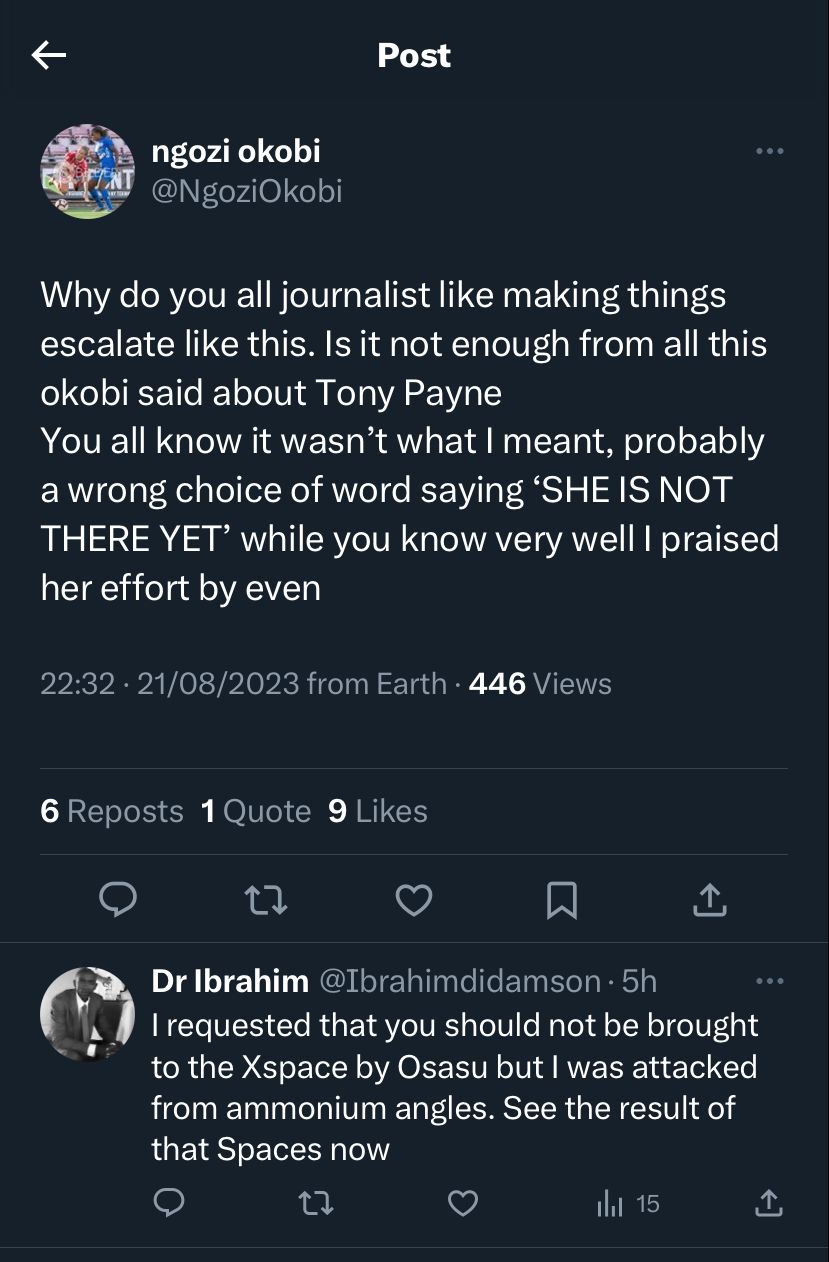View the 6 Reposts list
Image resolution: width=829 pixels, height=1262 pixels.
point(112,811)
